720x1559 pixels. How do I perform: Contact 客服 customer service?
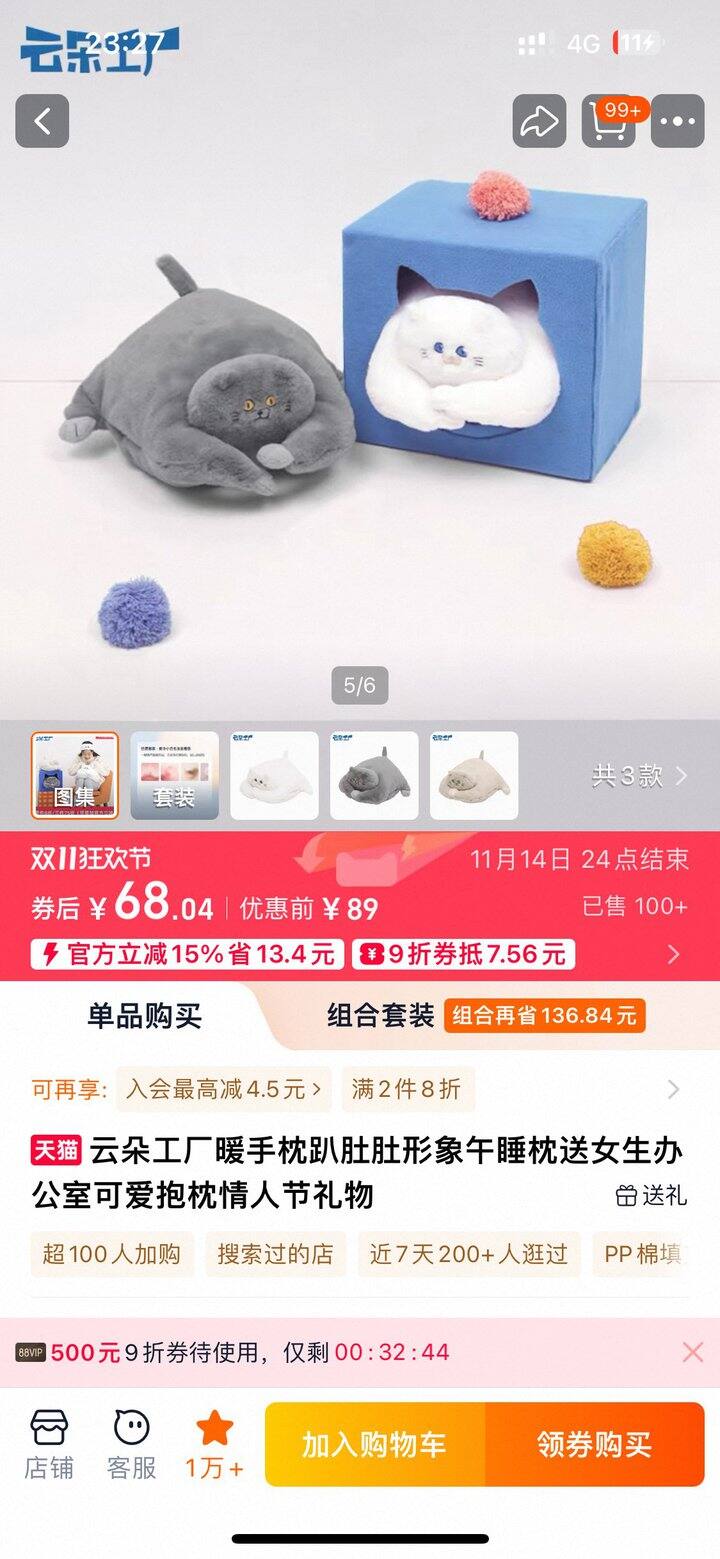coord(132,1443)
